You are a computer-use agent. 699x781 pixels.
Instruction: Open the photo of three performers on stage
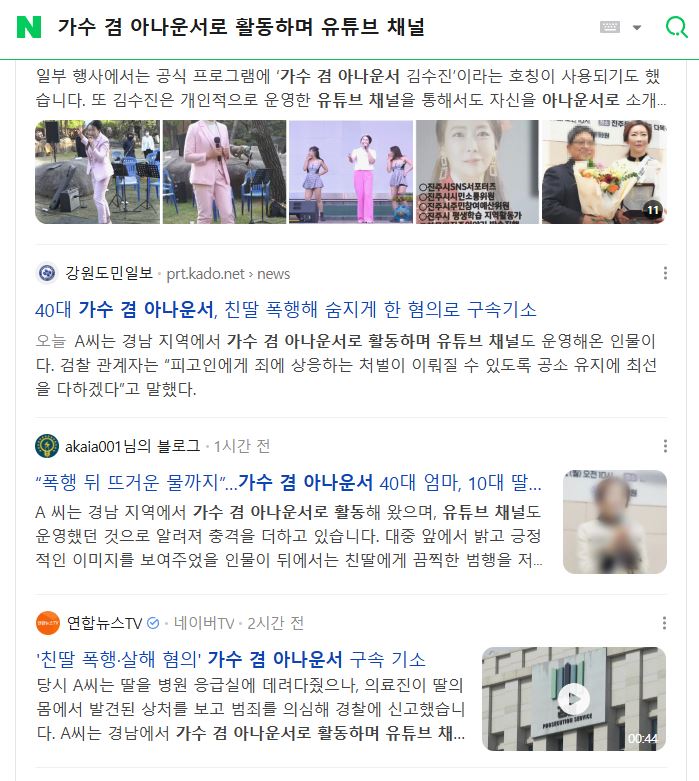(x=350, y=172)
